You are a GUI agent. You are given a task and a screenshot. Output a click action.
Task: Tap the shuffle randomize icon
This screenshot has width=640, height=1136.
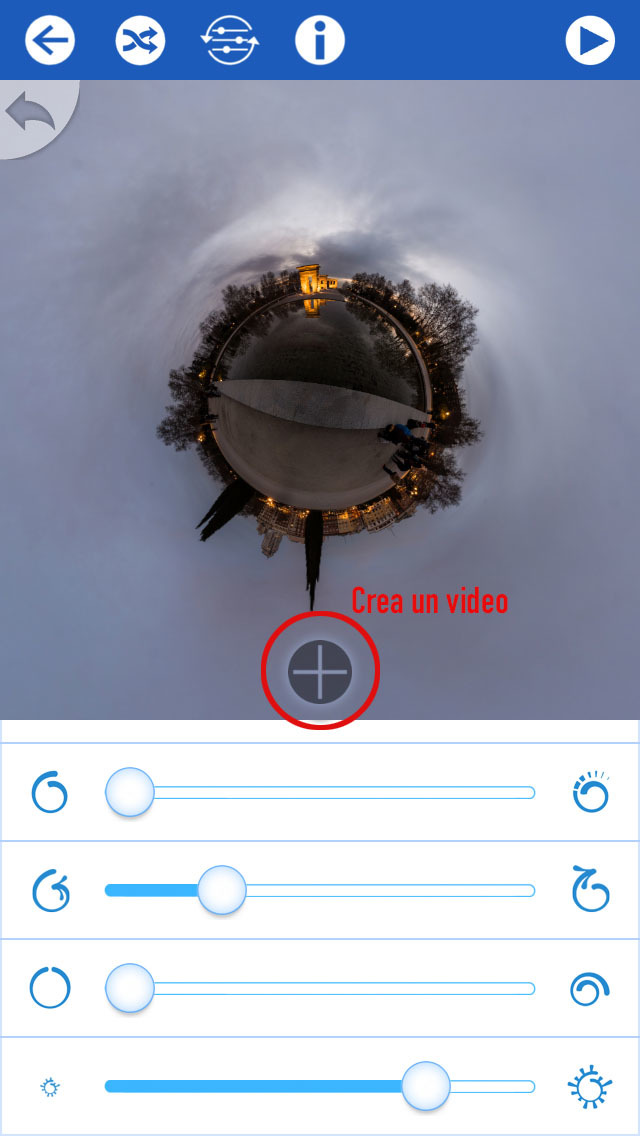140,40
